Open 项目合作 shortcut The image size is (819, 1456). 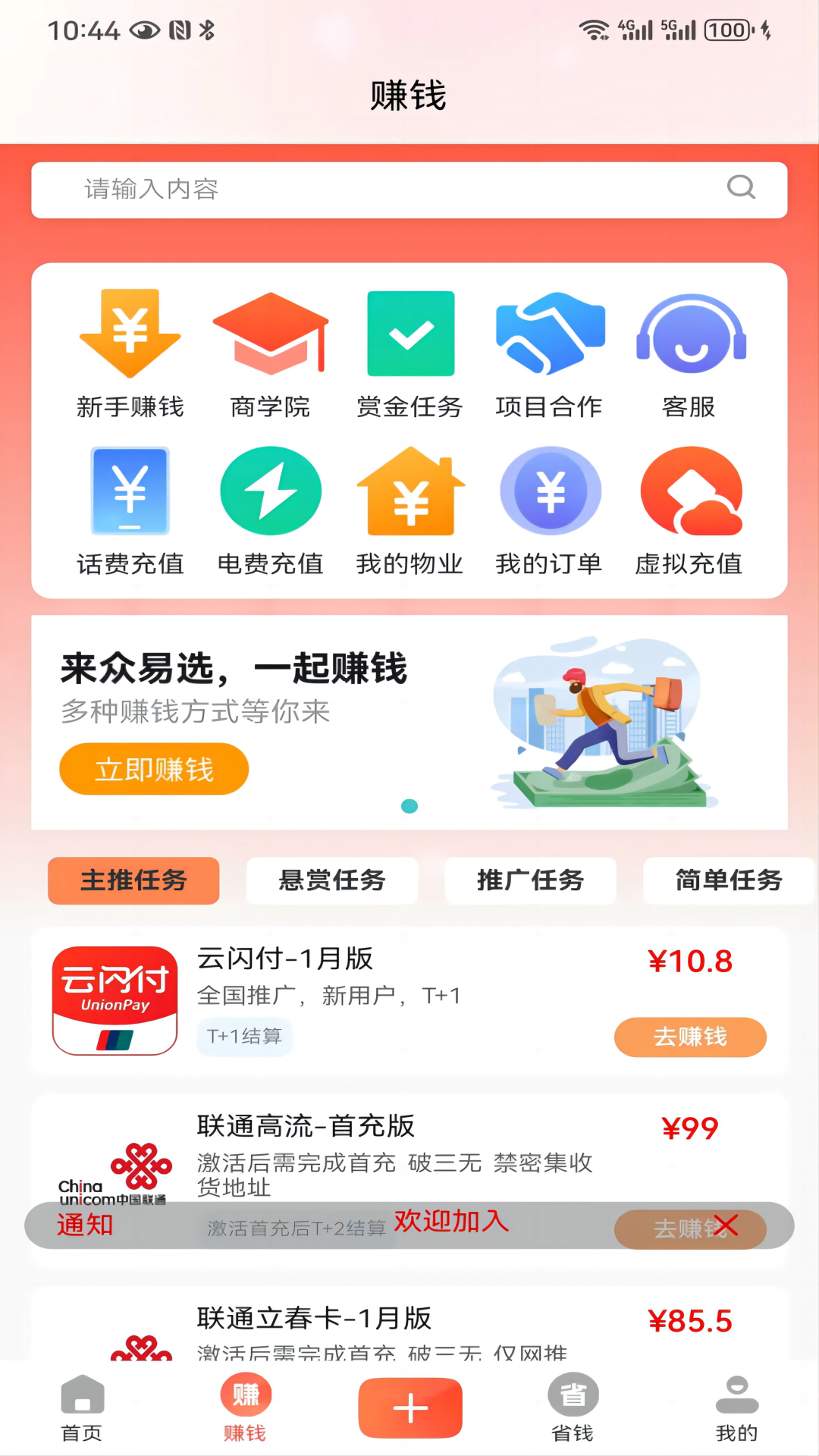click(x=550, y=354)
